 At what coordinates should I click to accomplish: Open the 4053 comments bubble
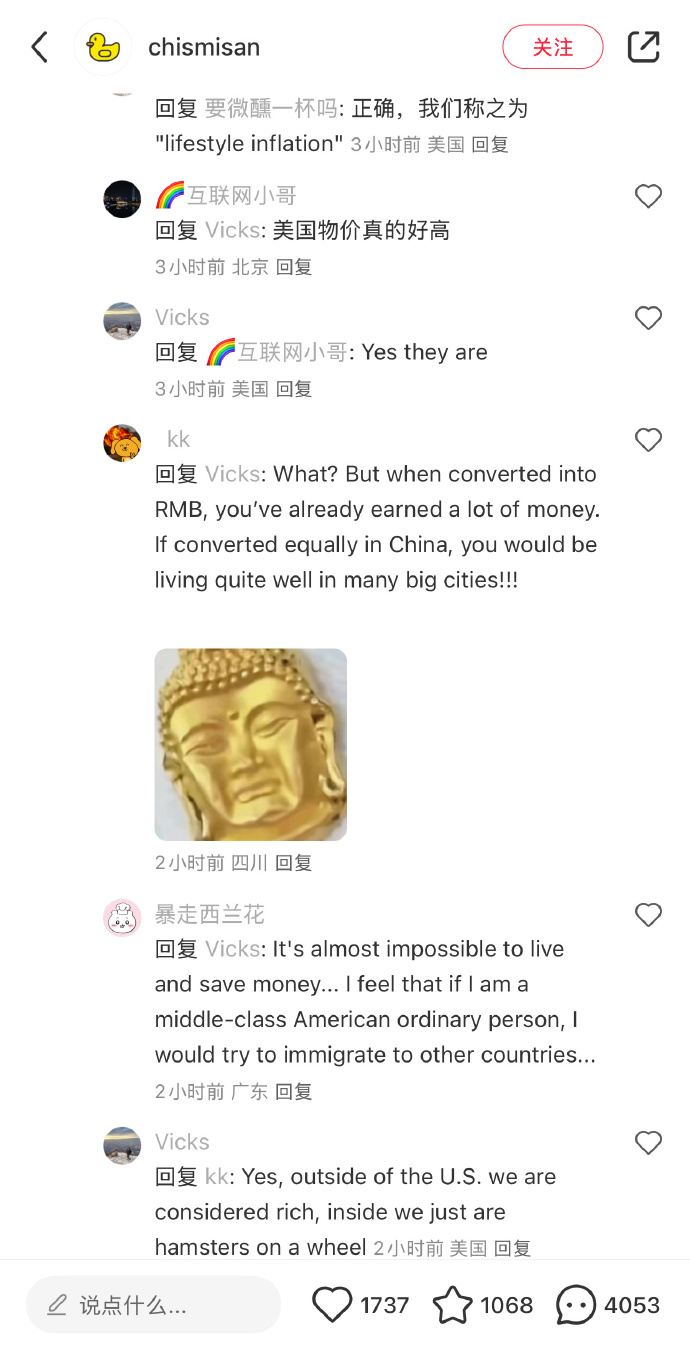point(576,1305)
